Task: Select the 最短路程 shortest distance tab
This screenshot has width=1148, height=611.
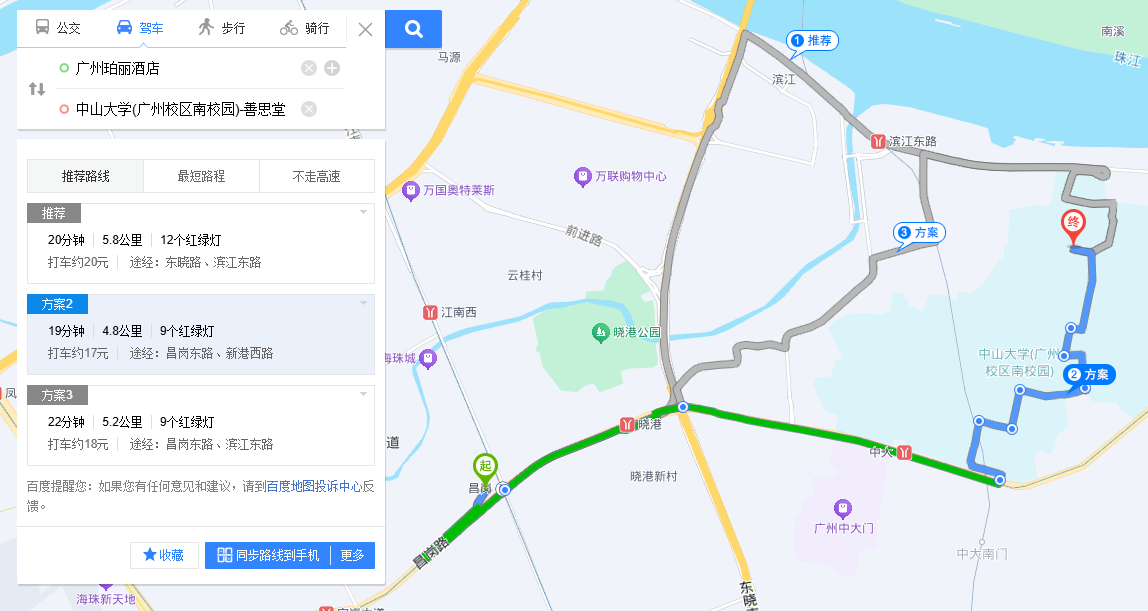Action: (201, 176)
